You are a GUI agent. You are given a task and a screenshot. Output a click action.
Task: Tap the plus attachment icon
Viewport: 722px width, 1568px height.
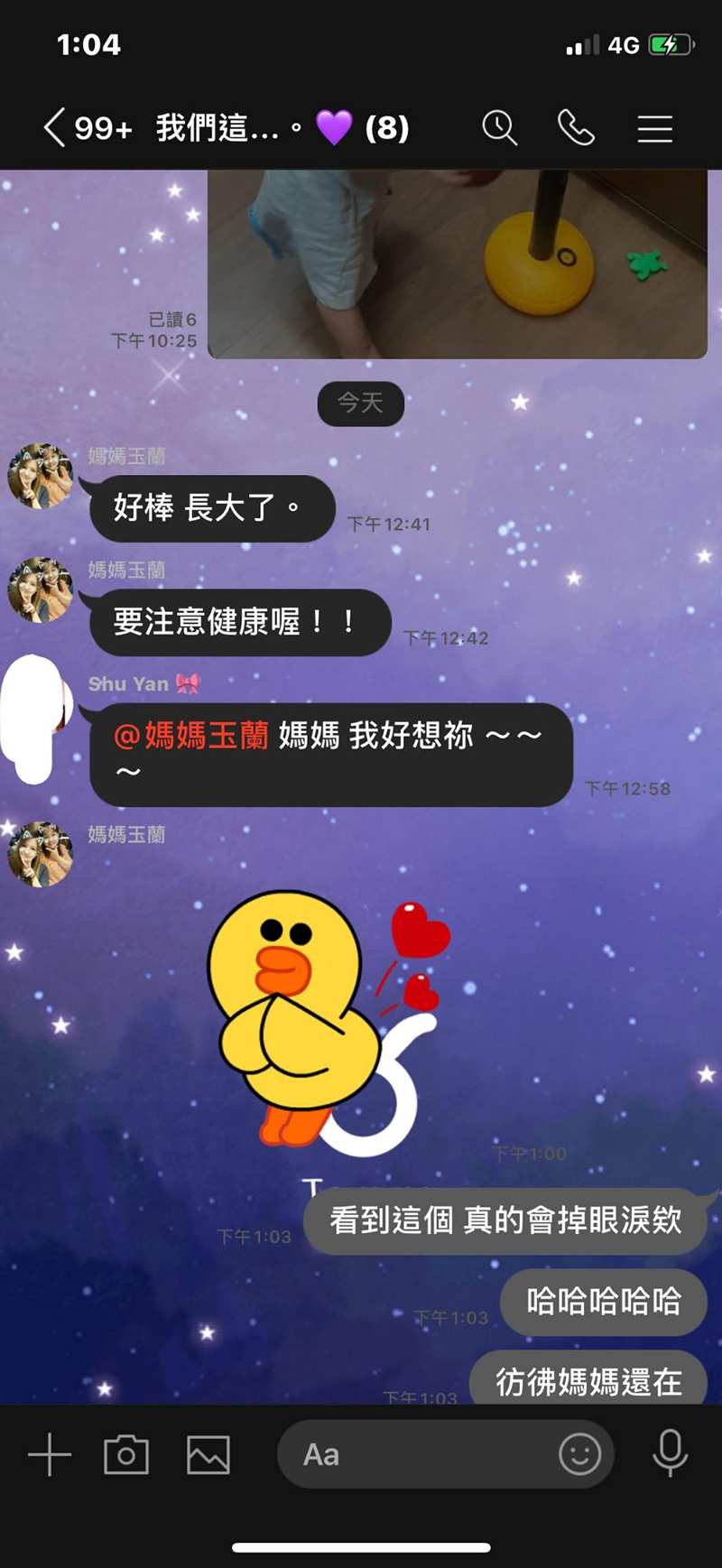(x=50, y=1454)
